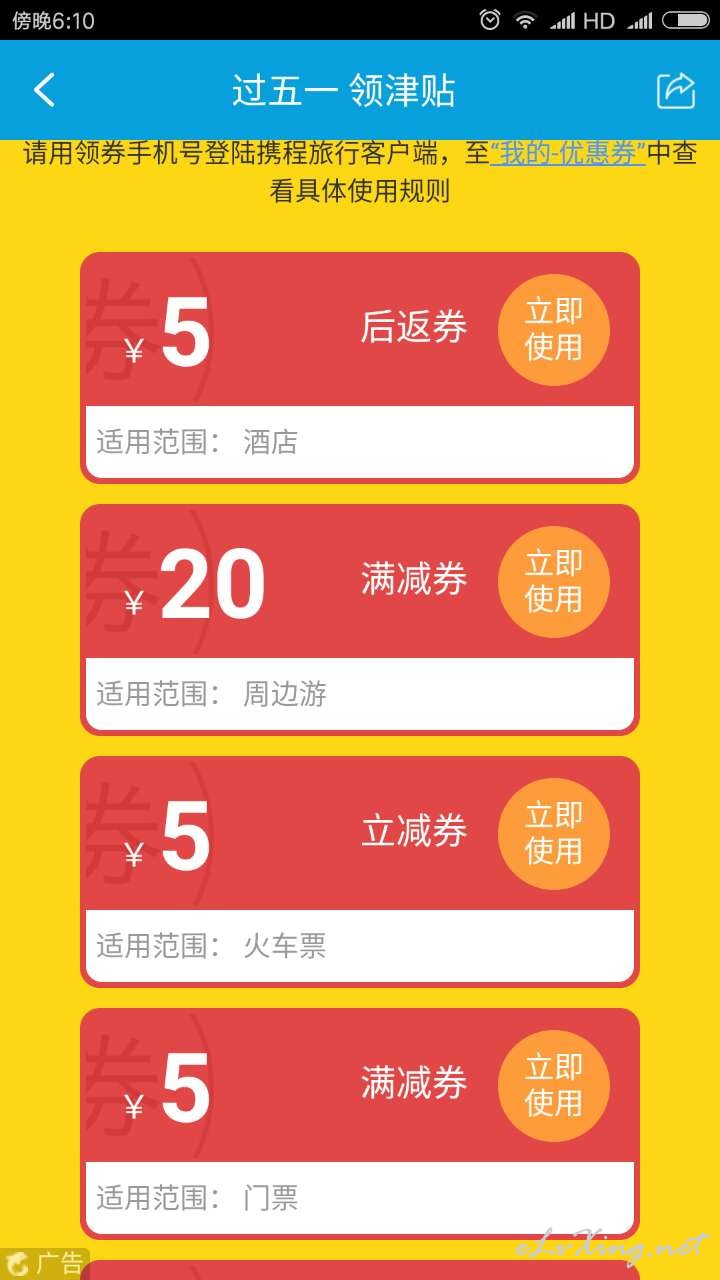The height and width of the screenshot is (1280, 720).
Task: Open the "我的-优惠券" link
Action: click(x=568, y=153)
